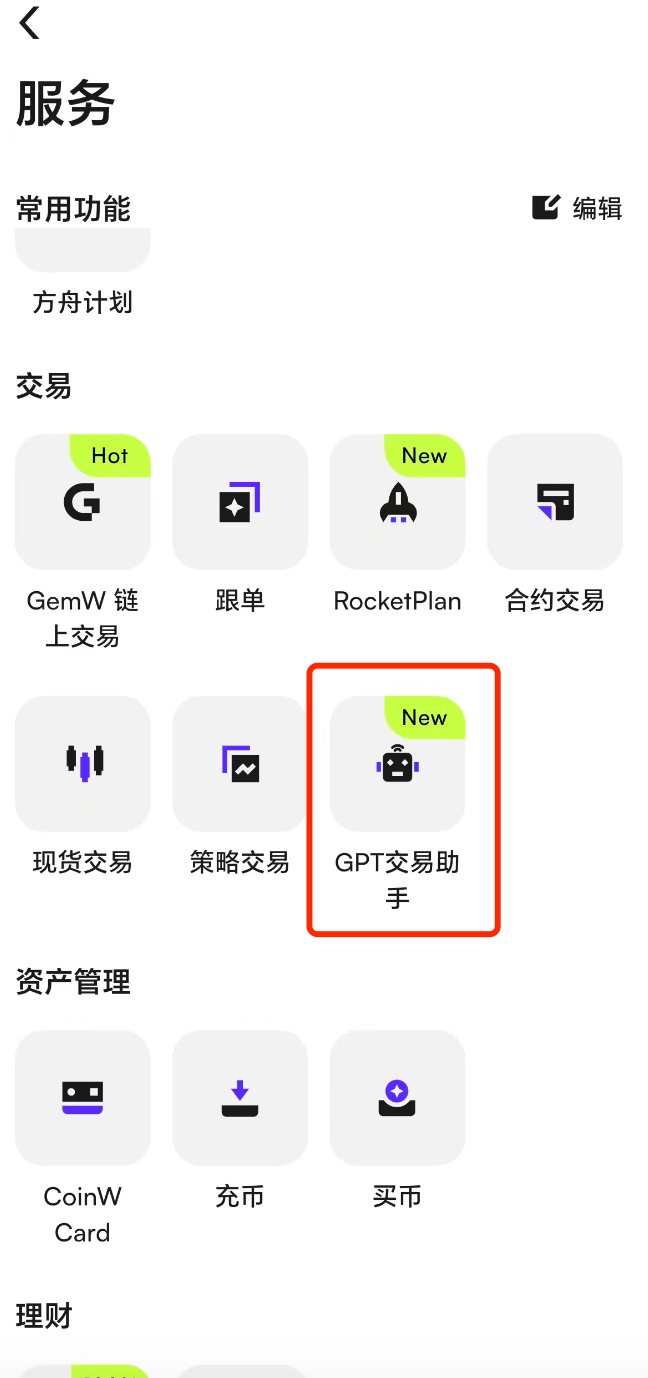648x1378 pixels.
Task: Tap 买币 to buy crypto
Action: click(397, 1098)
